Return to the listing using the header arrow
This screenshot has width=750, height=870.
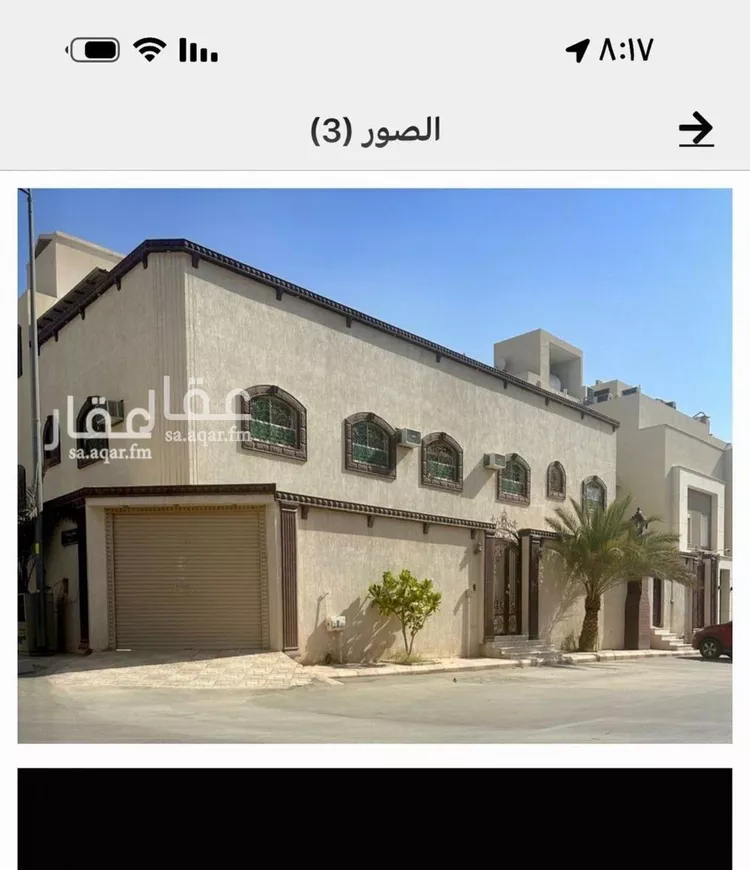[x=694, y=129]
